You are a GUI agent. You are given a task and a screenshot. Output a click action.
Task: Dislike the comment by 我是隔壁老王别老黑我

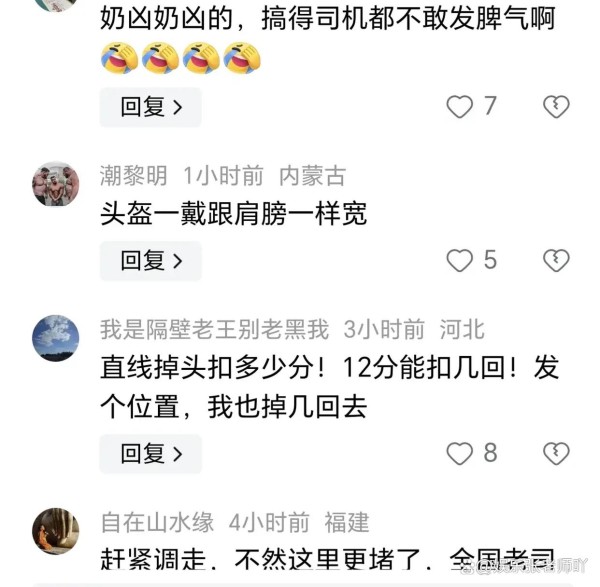(x=555, y=453)
